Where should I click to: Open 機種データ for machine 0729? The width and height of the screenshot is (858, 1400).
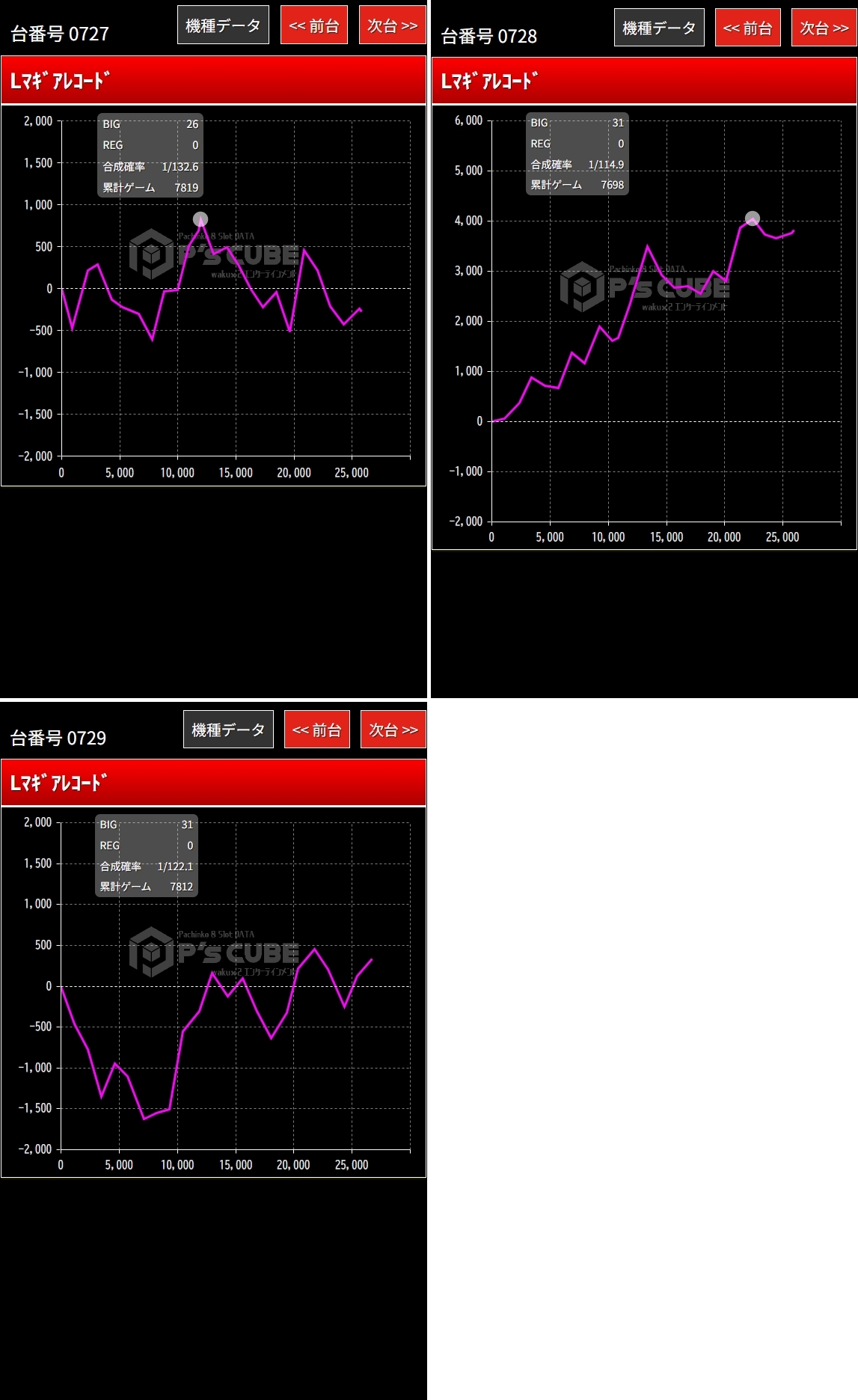pyautogui.click(x=228, y=730)
